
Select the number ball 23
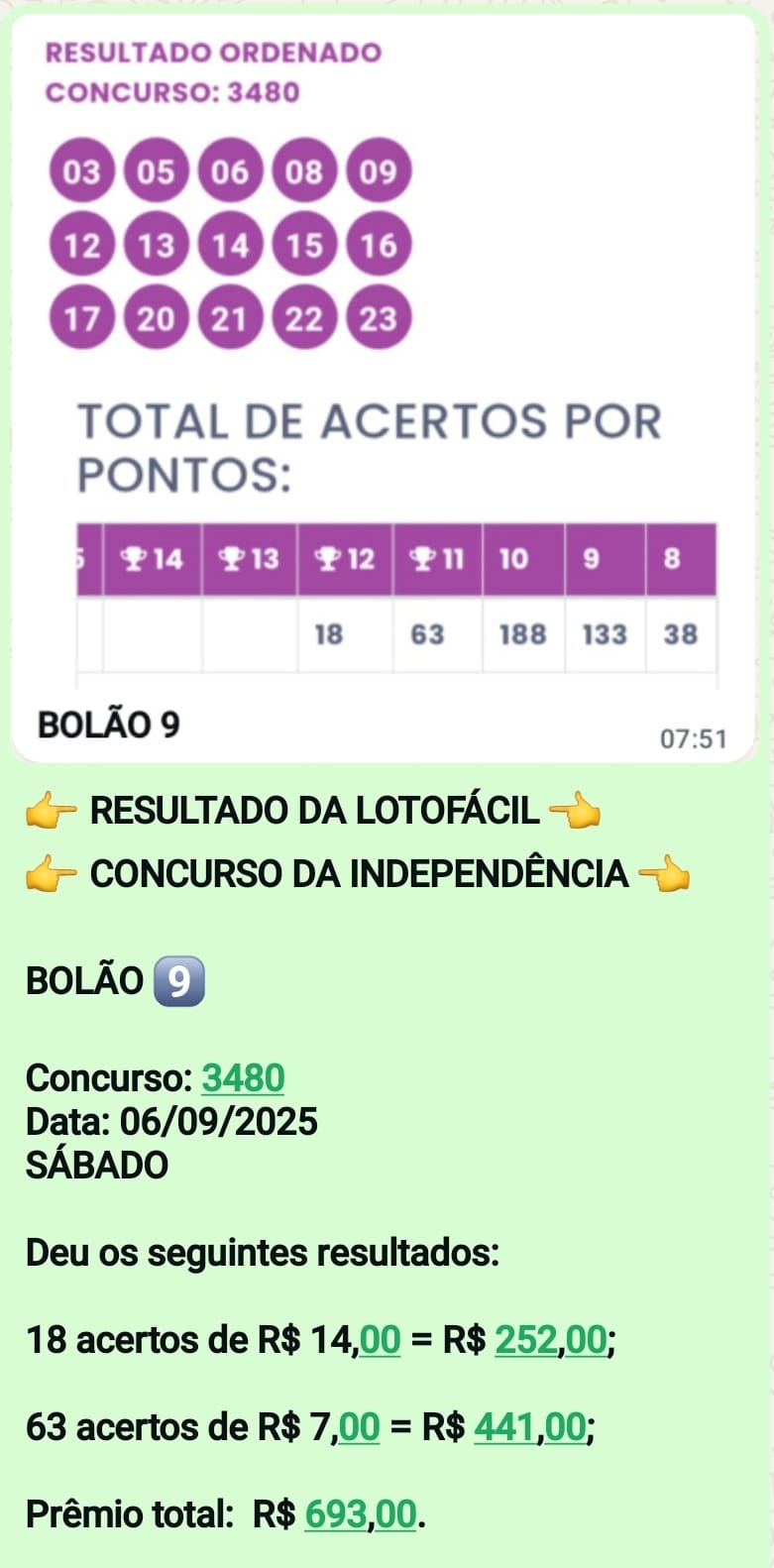point(375,319)
